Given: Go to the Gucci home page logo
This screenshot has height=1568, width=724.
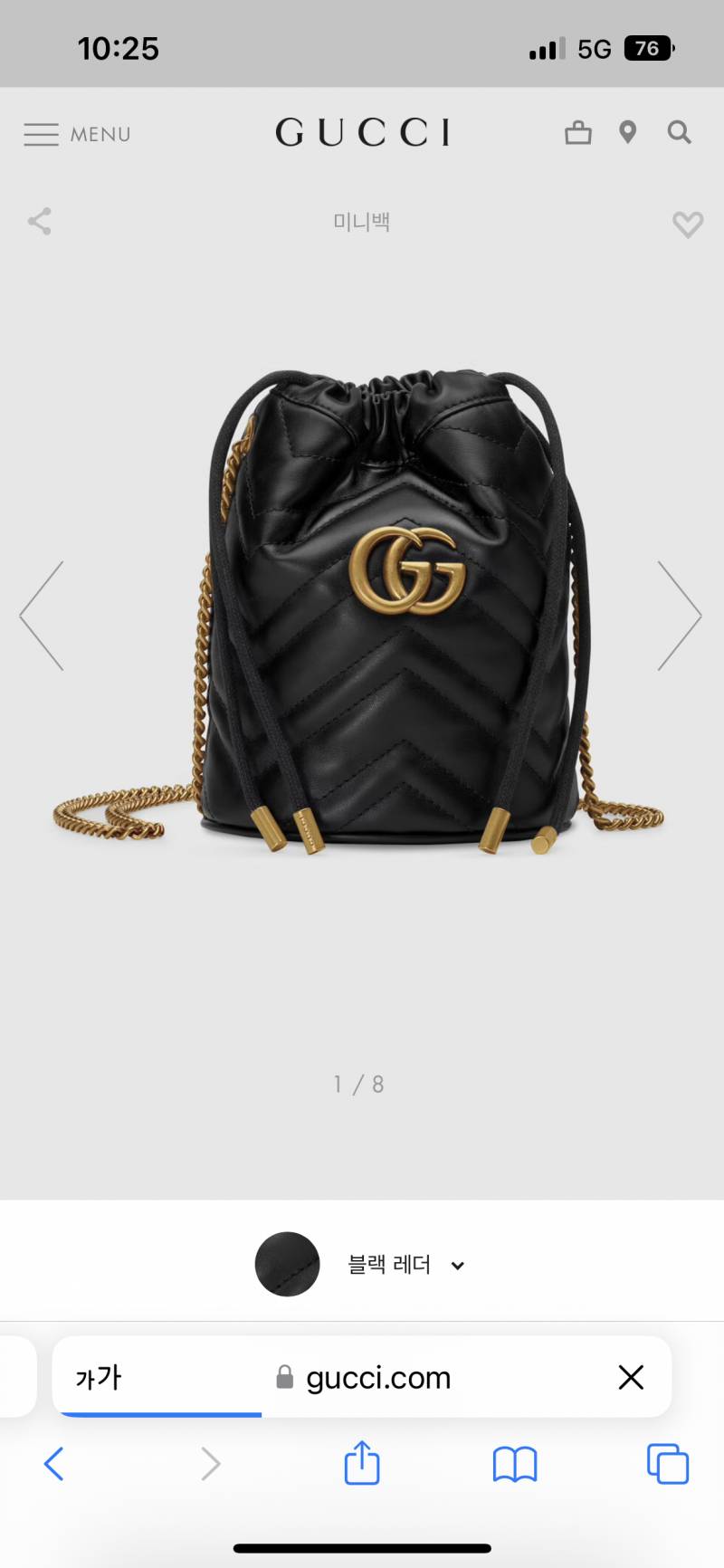Looking at the screenshot, I should pos(362,133).
